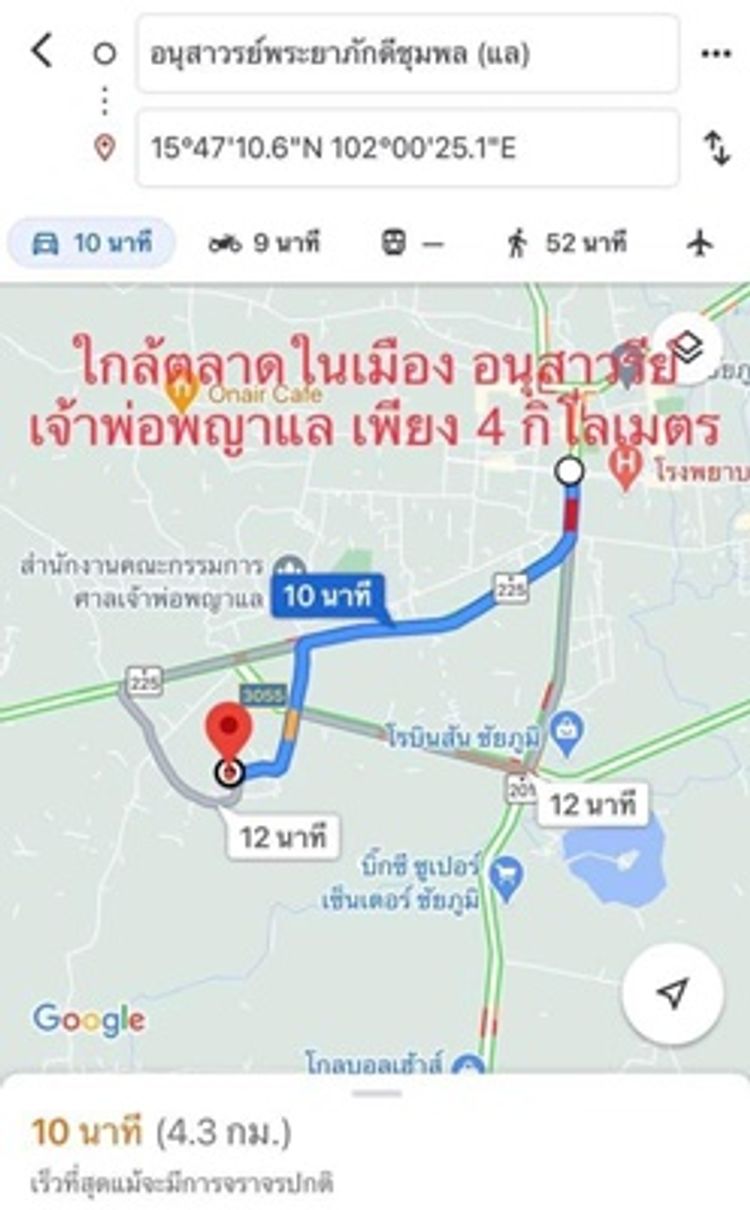The height and width of the screenshot is (1210, 750).
Task: Switch to public transit mode
Action: coord(412,243)
